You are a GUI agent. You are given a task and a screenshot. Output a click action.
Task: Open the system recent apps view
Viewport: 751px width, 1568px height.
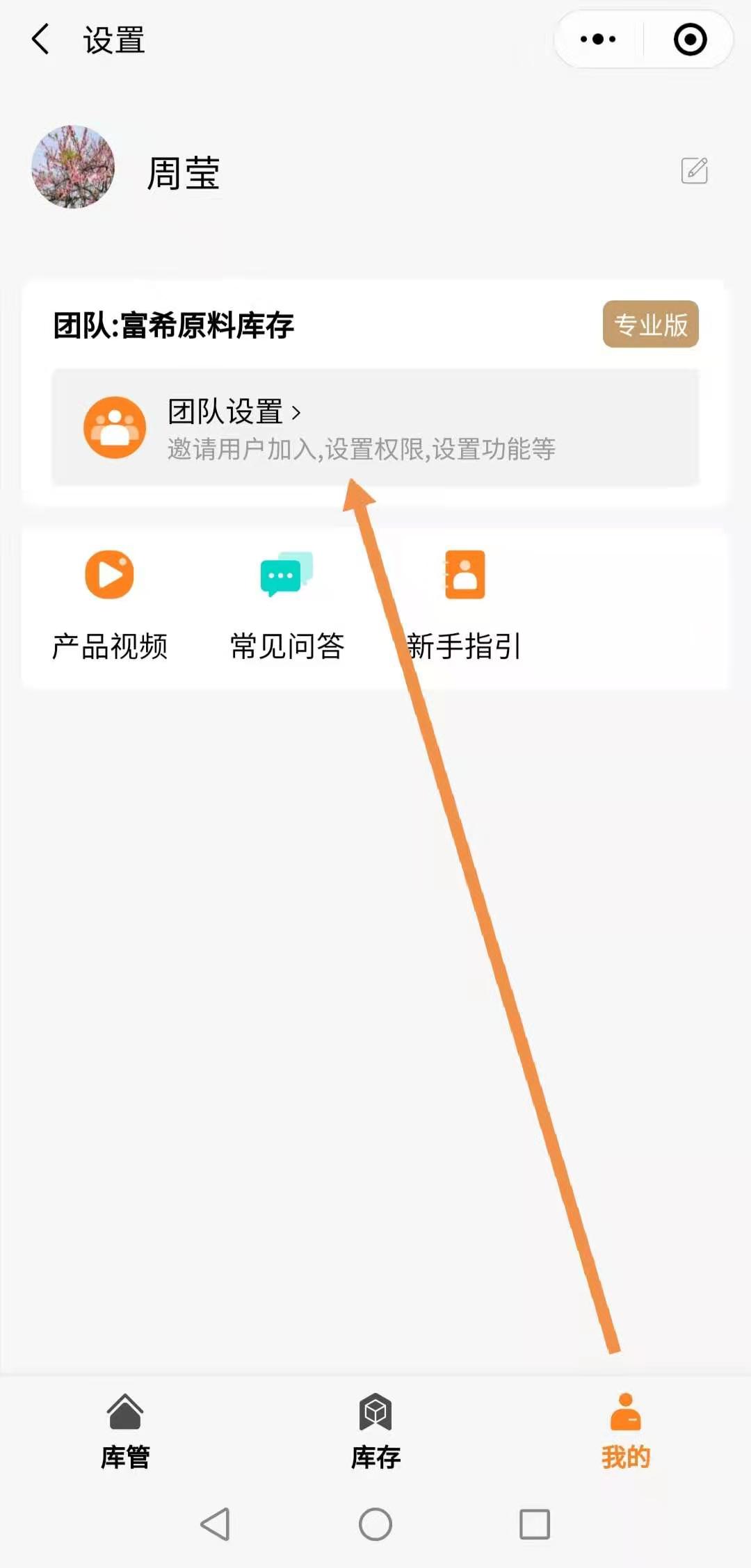(x=535, y=1524)
